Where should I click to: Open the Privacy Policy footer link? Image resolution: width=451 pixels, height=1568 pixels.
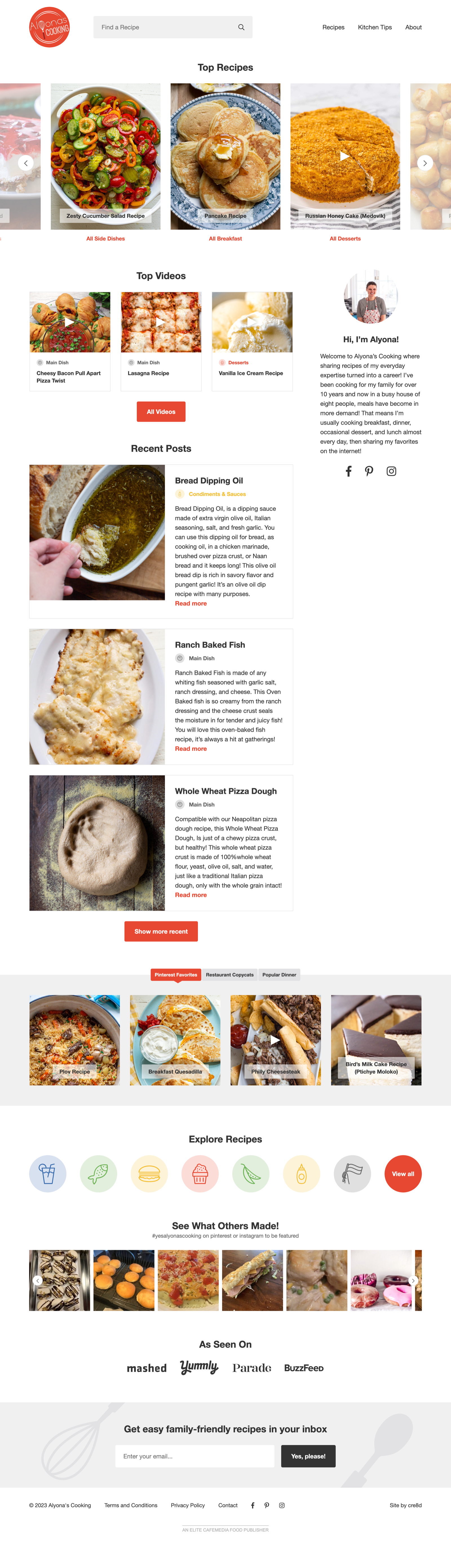pyautogui.click(x=187, y=1505)
